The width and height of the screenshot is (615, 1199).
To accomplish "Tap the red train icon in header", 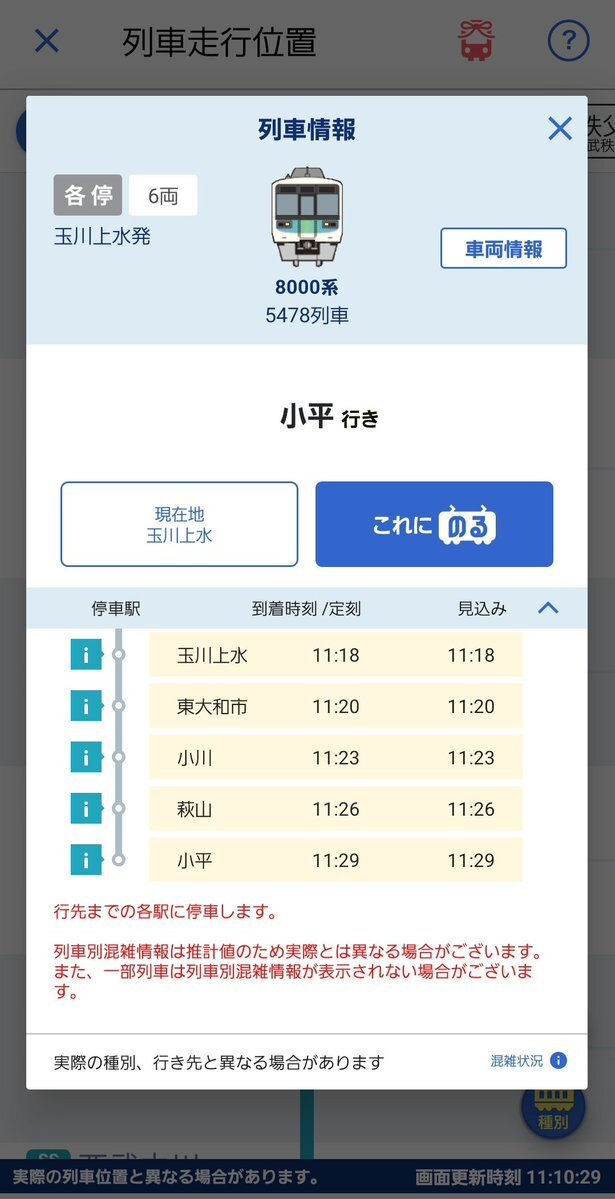I will [x=476, y=40].
